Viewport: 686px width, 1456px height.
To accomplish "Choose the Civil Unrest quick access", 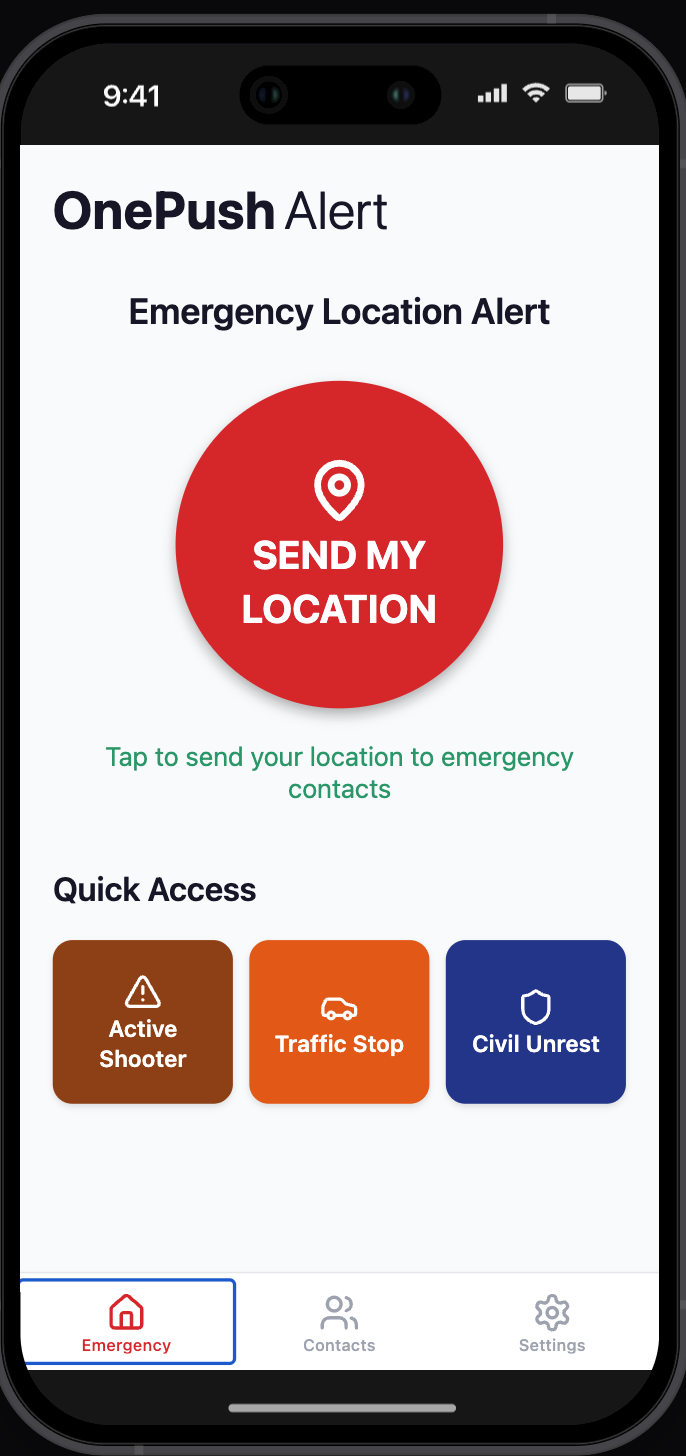I will [536, 1022].
